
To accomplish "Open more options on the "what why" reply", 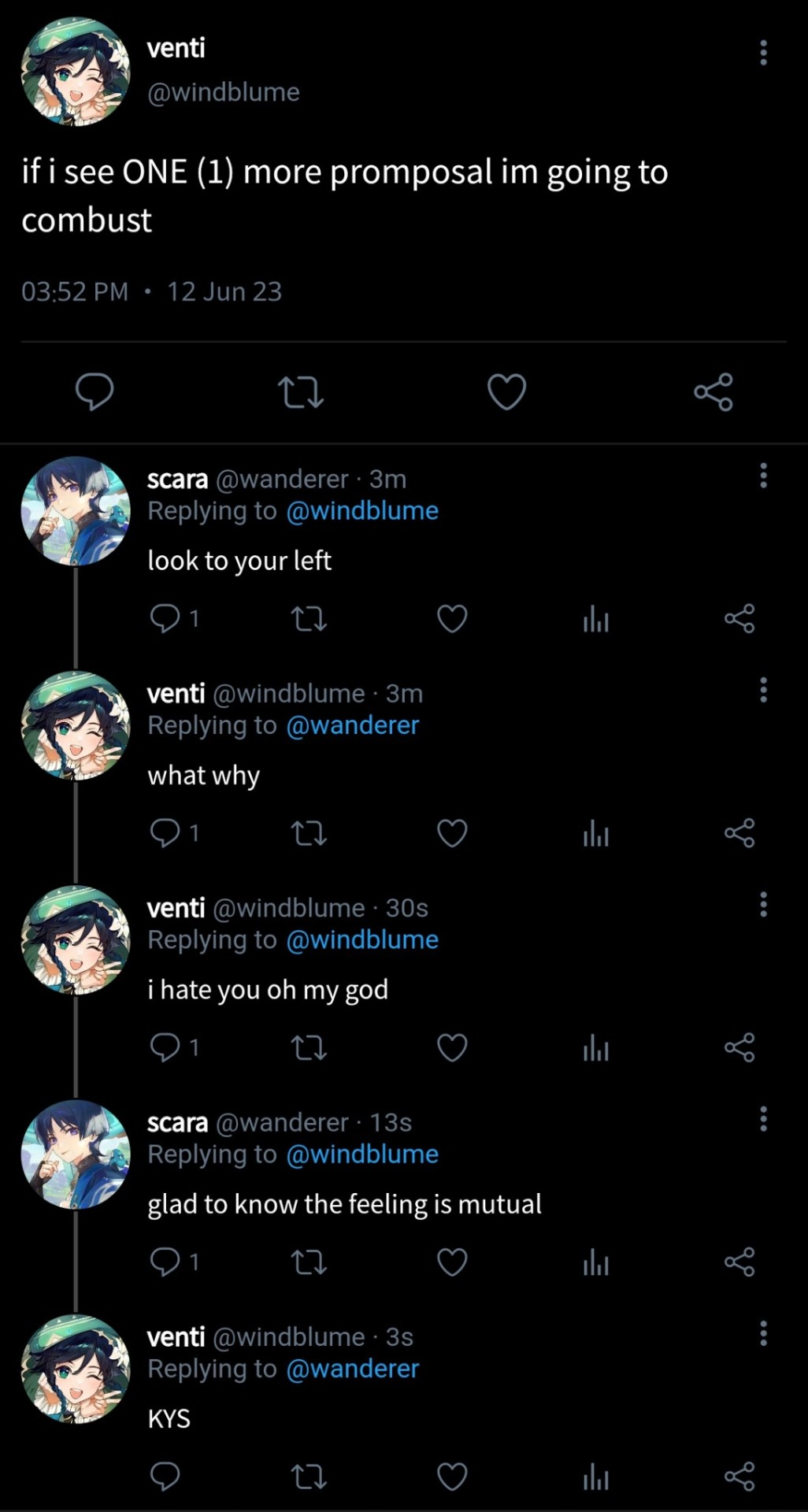I will [x=762, y=690].
